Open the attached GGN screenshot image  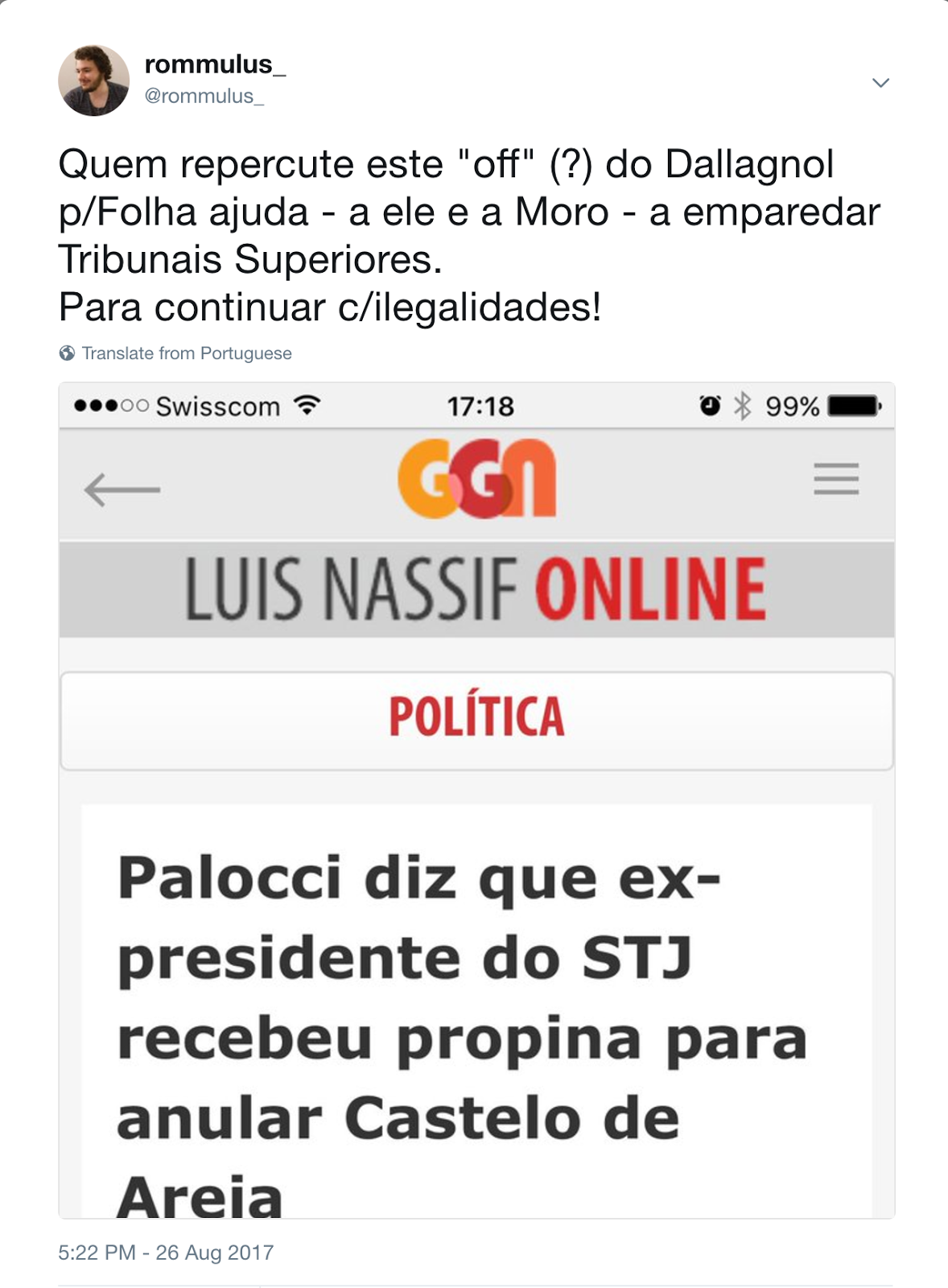(x=476, y=799)
